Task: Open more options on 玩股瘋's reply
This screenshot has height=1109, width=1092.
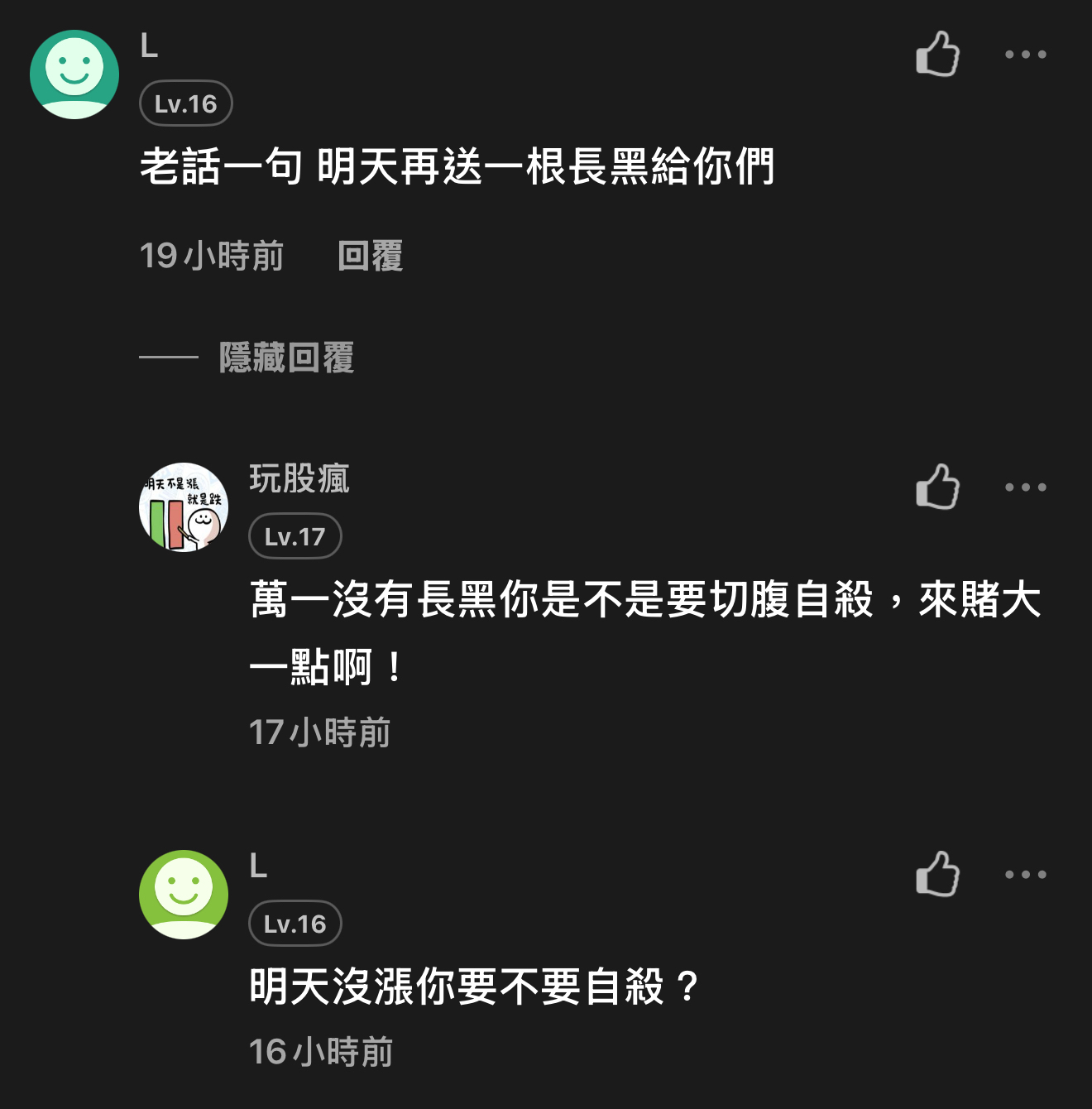Action: 1025,487
